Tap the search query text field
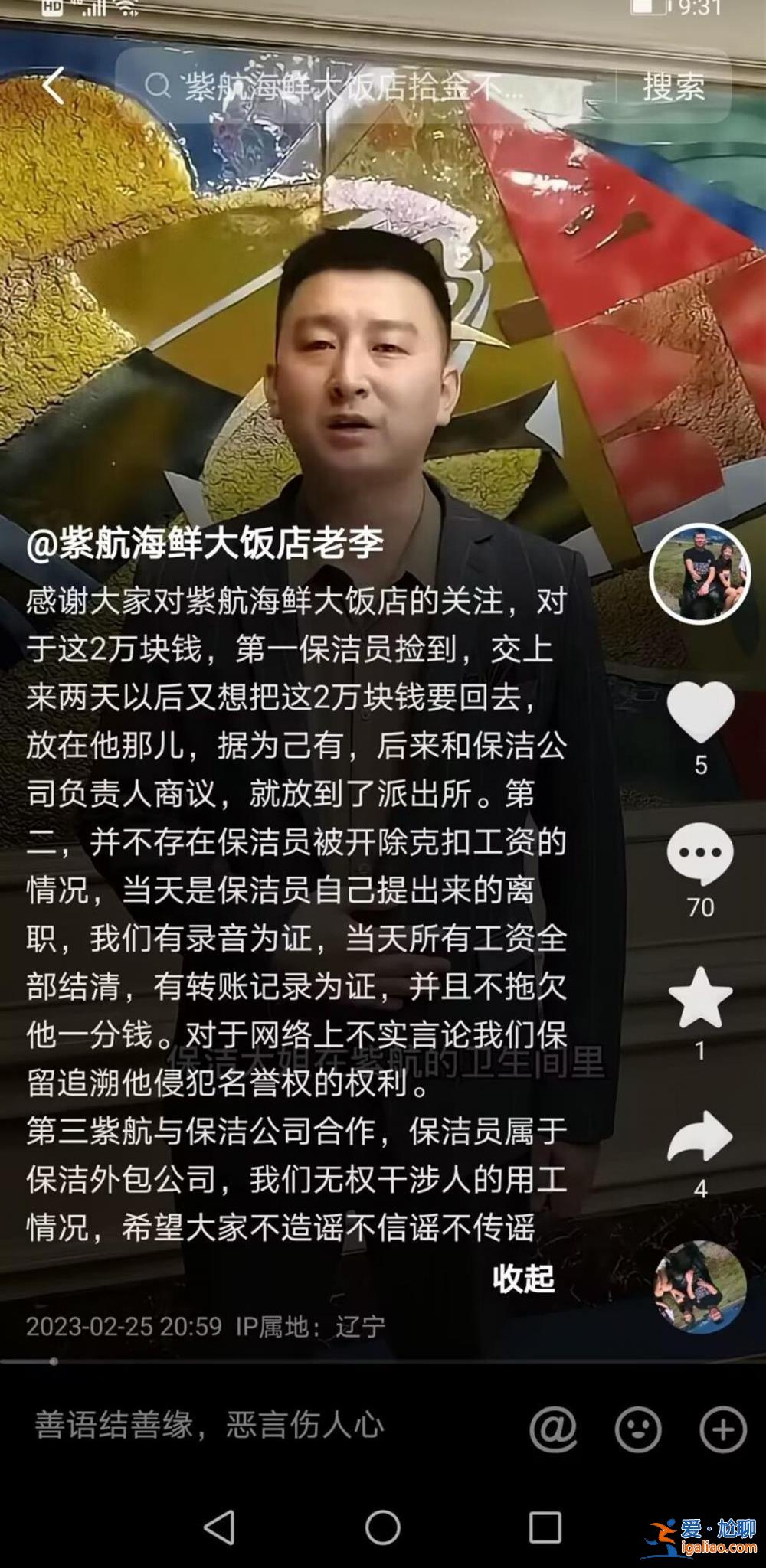This screenshot has width=766, height=1568. click(345, 87)
